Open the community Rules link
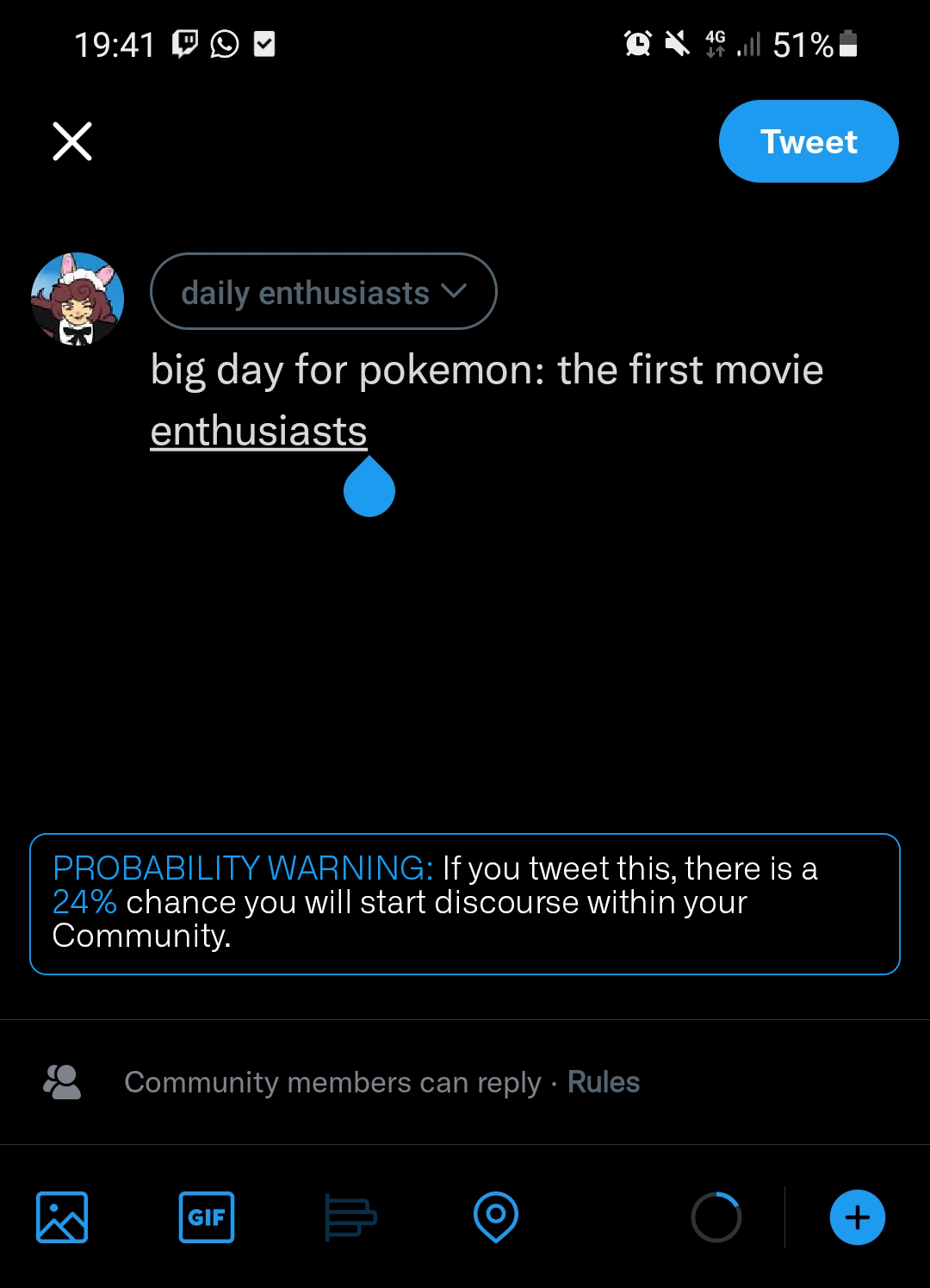930x1288 pixels. pyautogui.click(x=604, y=1082)
